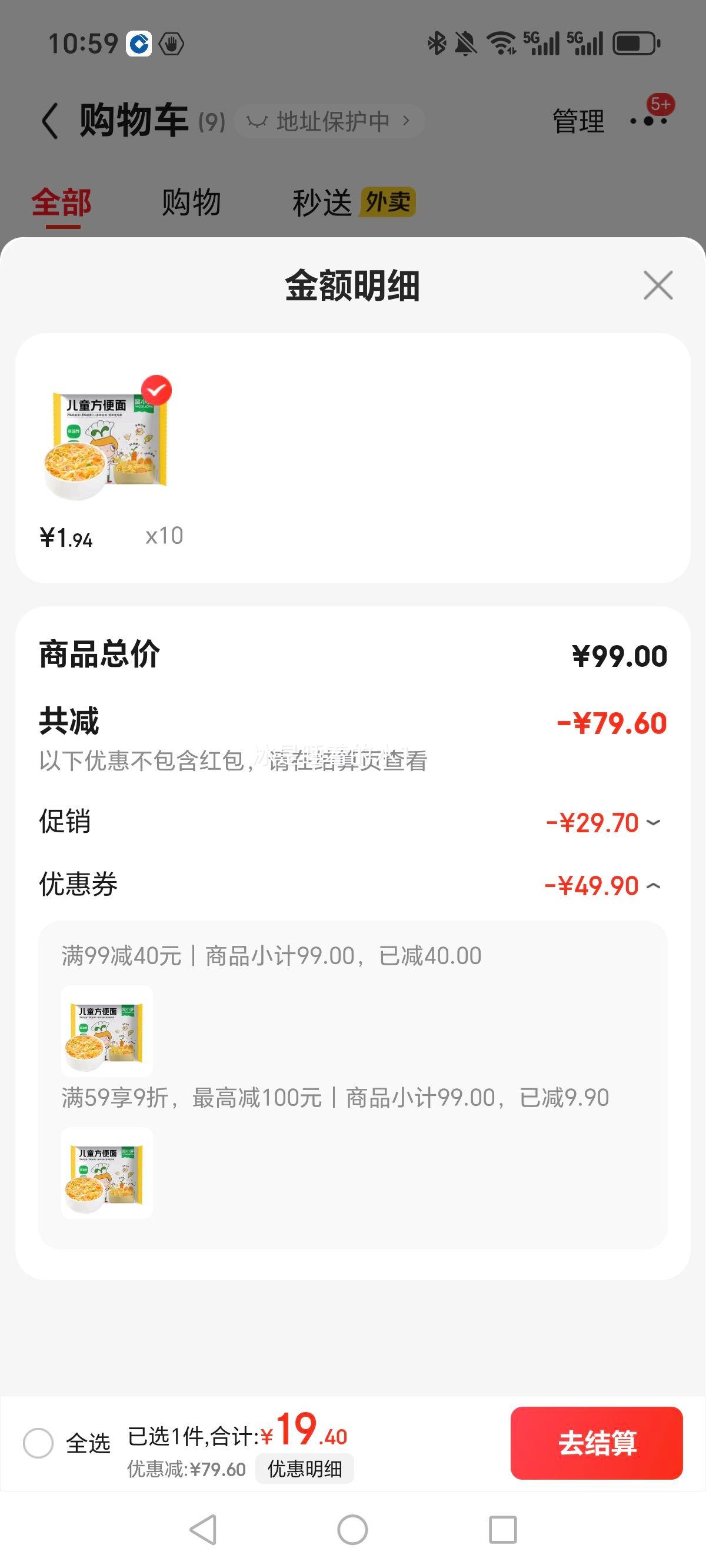Toggle the 全选 select-all checkbox
This screenshot has height=1568, width=706.
coord(38,1443)
